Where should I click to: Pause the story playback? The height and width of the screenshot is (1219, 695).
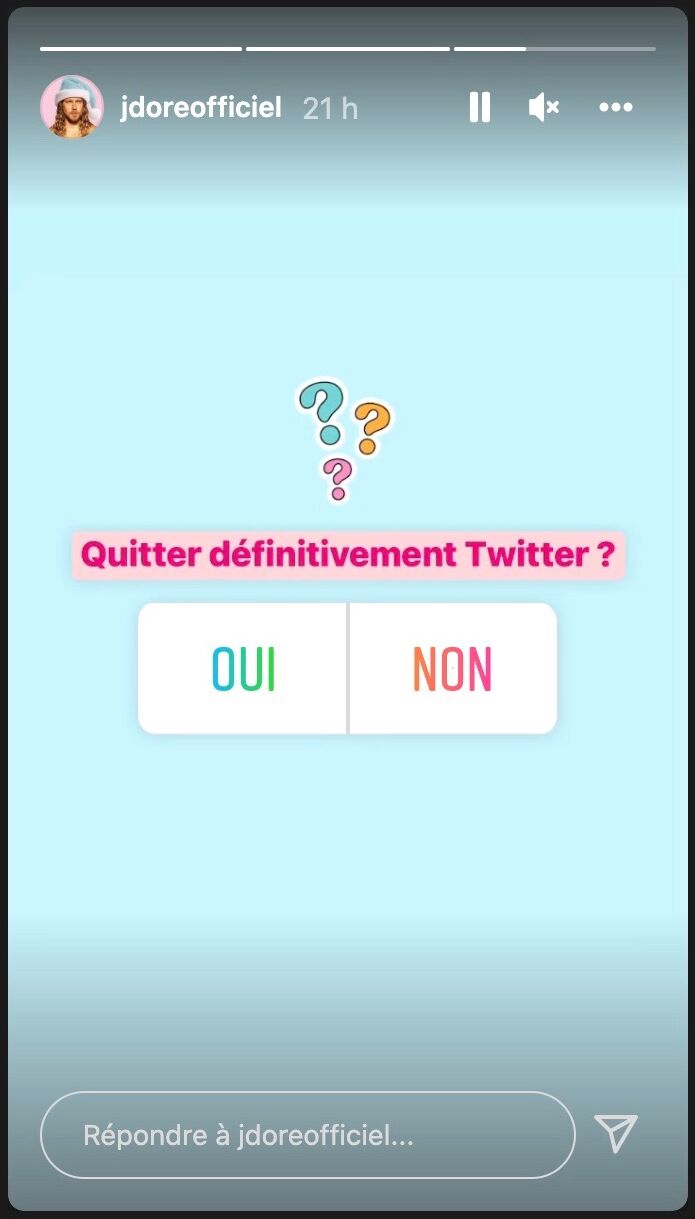(480, 107)
